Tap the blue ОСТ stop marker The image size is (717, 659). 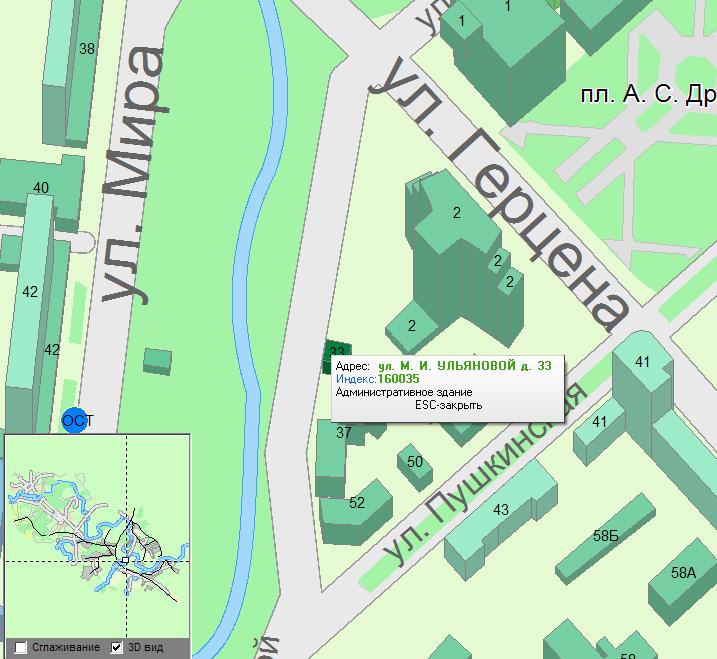(x=76, y=421)
